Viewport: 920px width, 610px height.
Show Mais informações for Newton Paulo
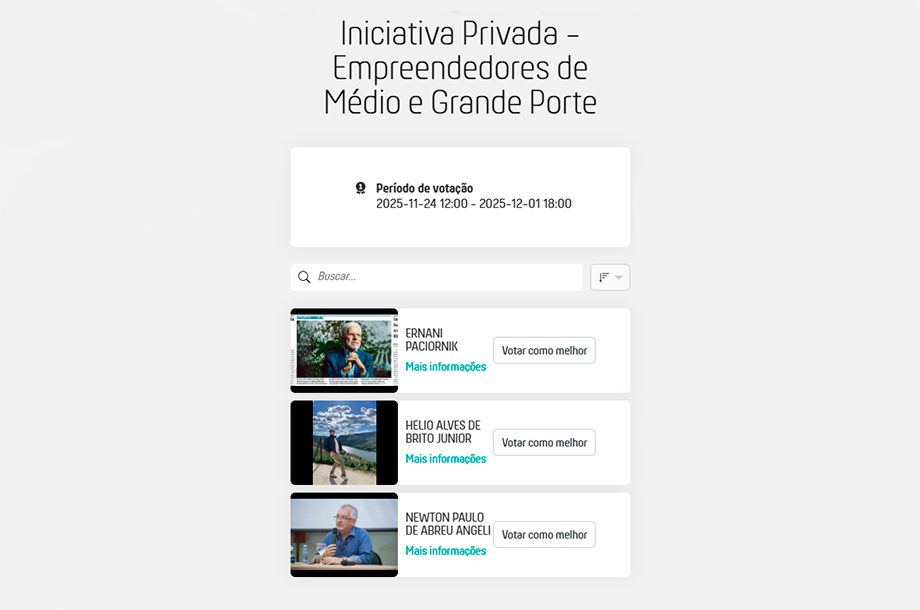tap(445, 551)
